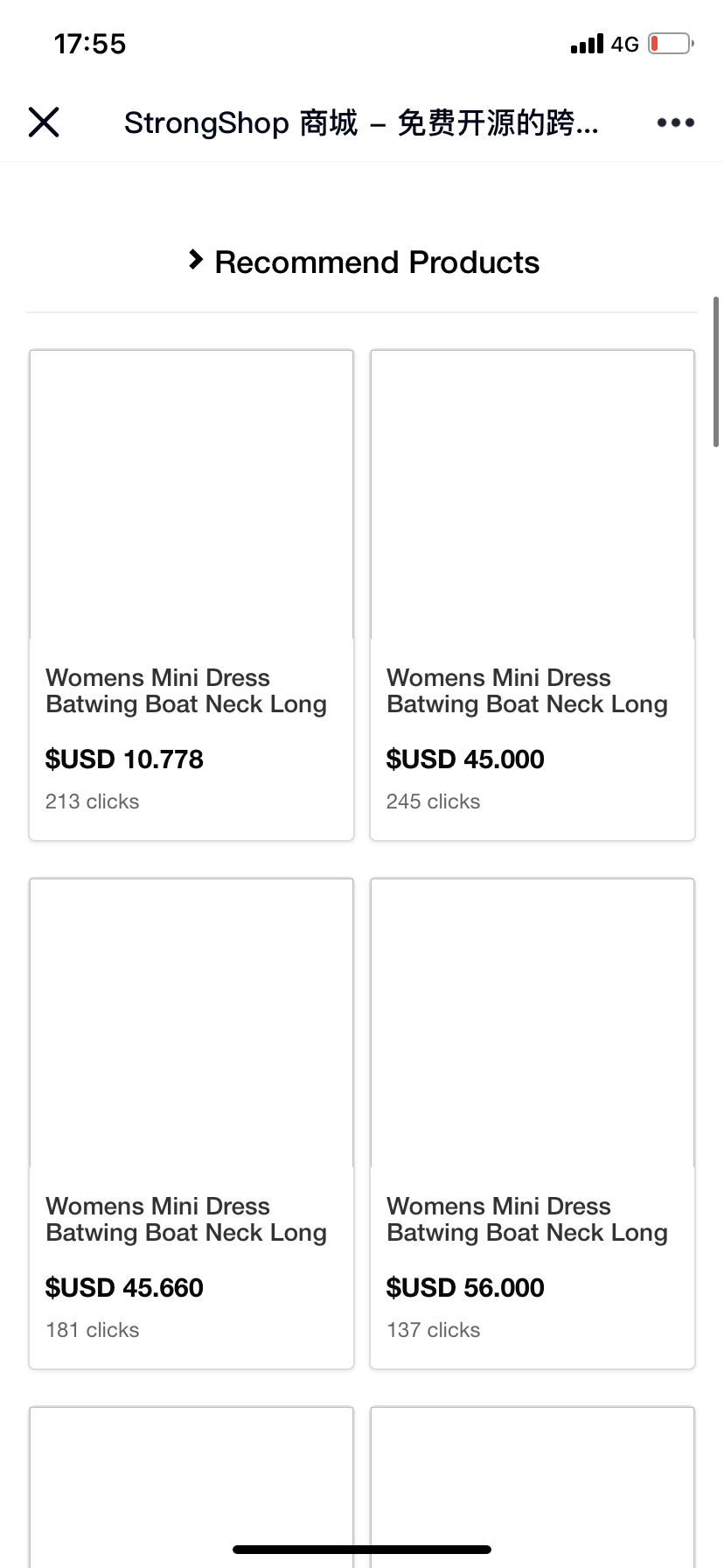View the dress priced $USD 56.000

point(533,1123)
